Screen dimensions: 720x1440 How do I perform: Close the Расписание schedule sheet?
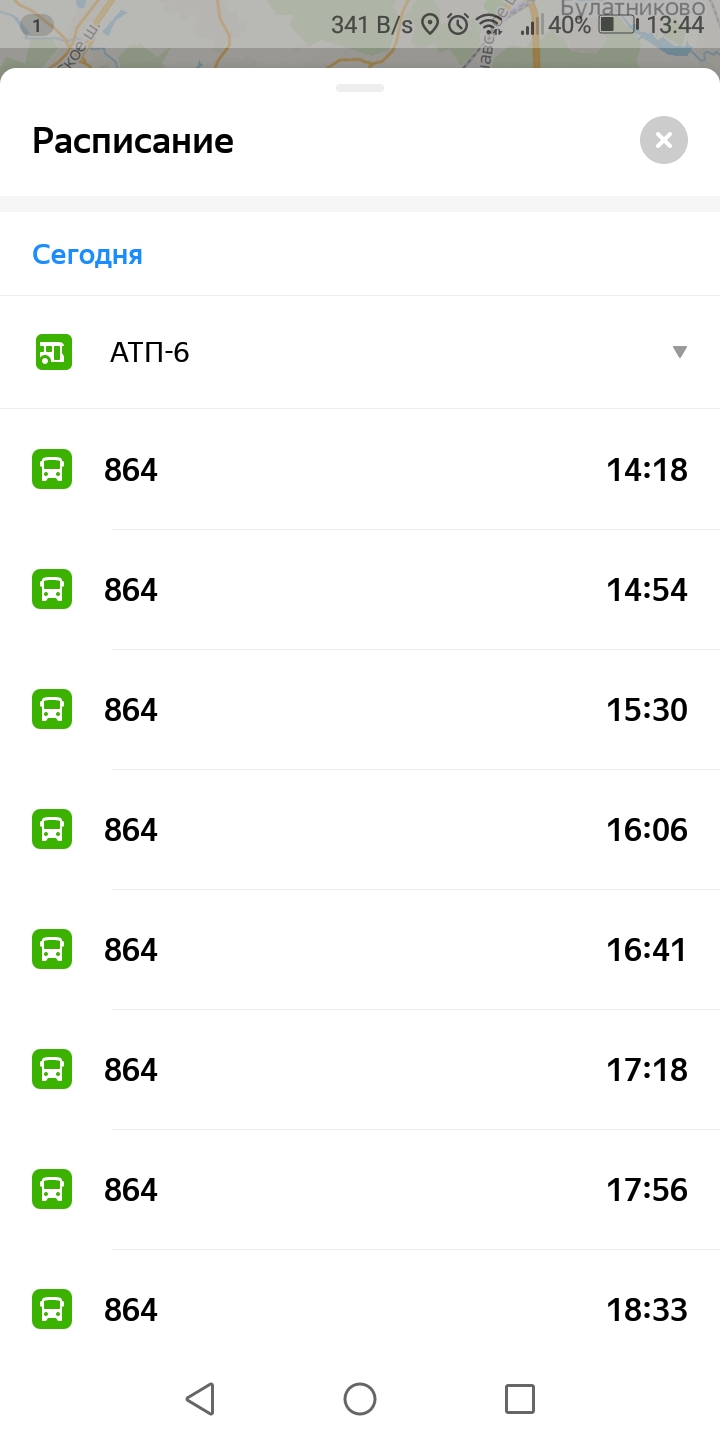[663, 141]
